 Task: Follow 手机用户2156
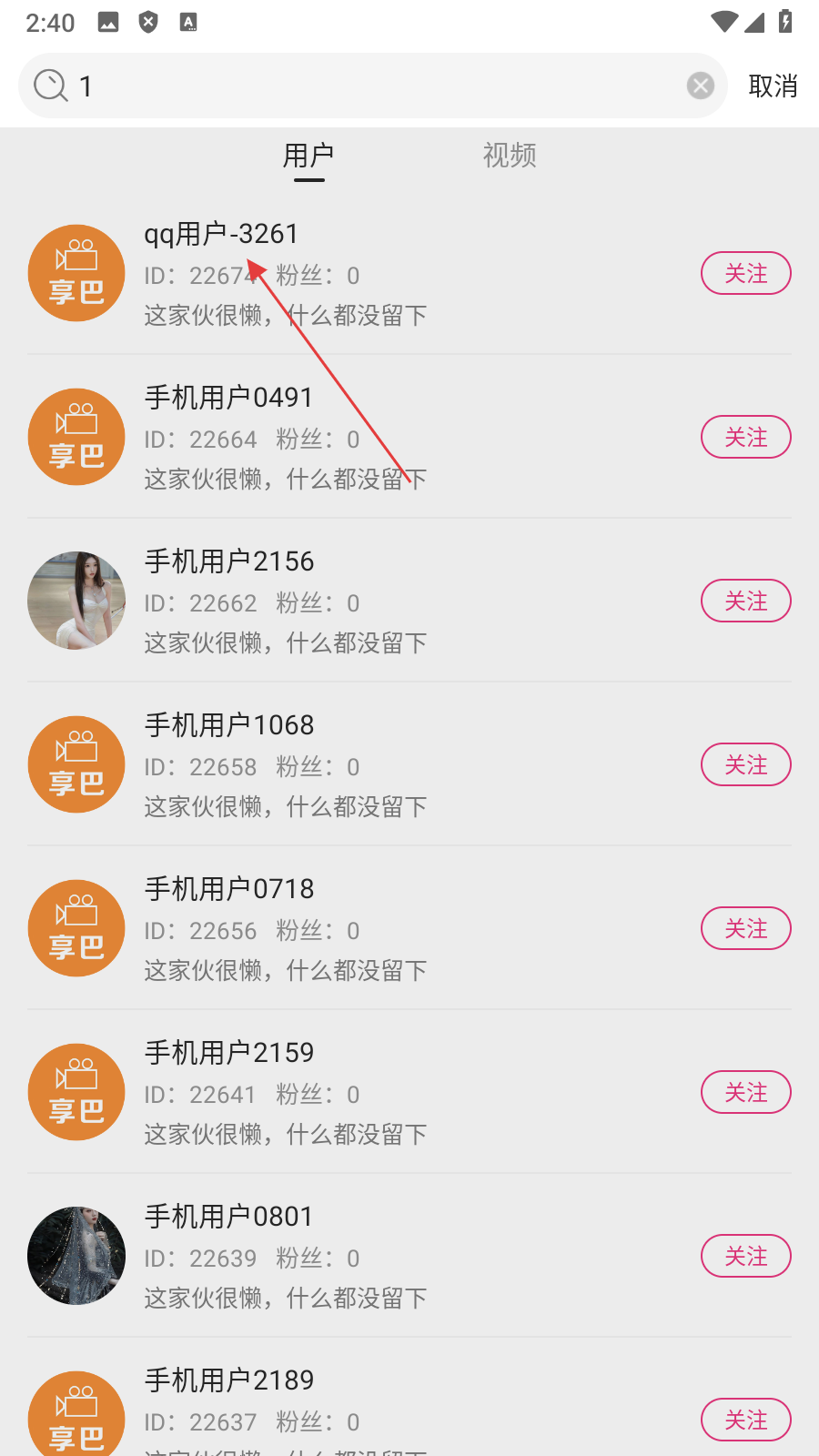click(x=745, y=602)
